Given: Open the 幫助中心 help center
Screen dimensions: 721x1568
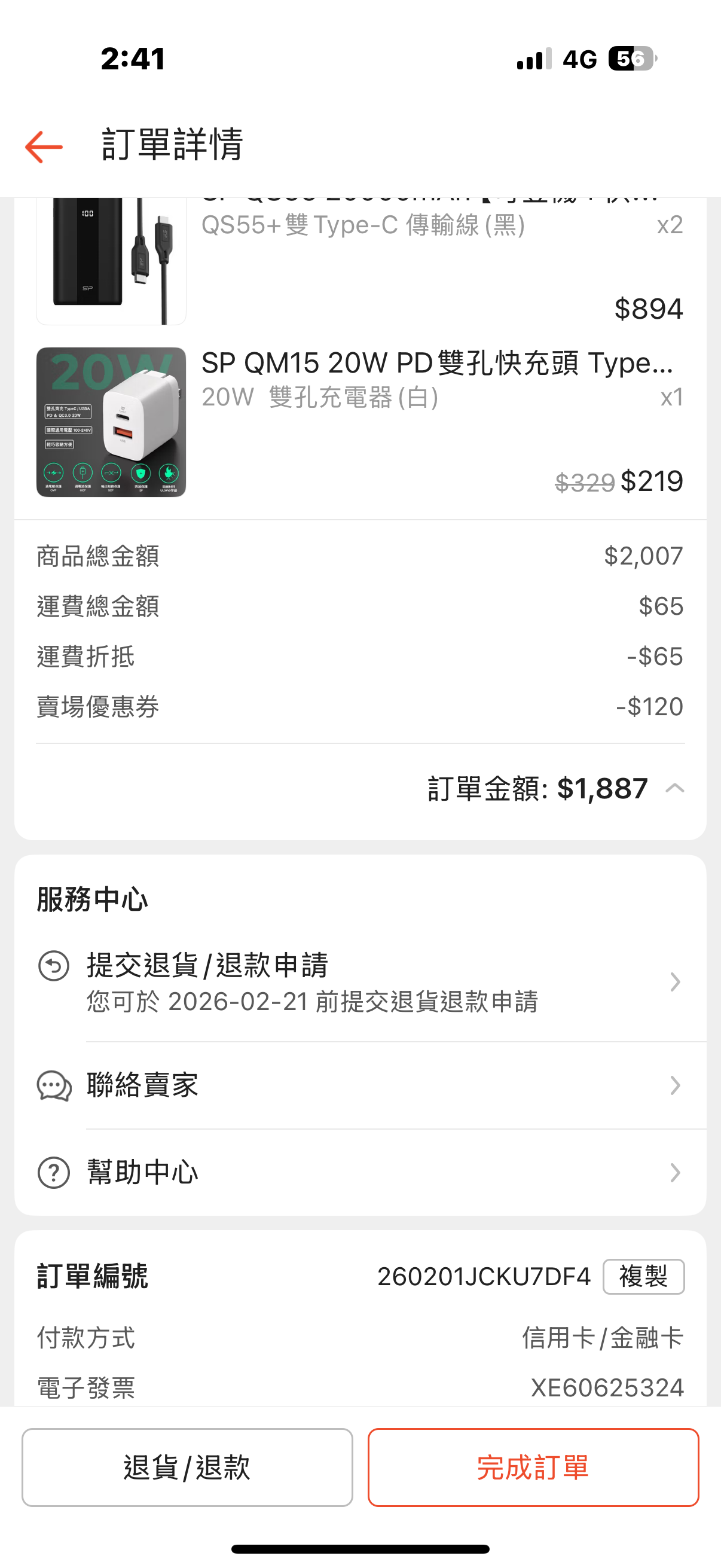Looking at the screenshot, I should click(360, 1172).
